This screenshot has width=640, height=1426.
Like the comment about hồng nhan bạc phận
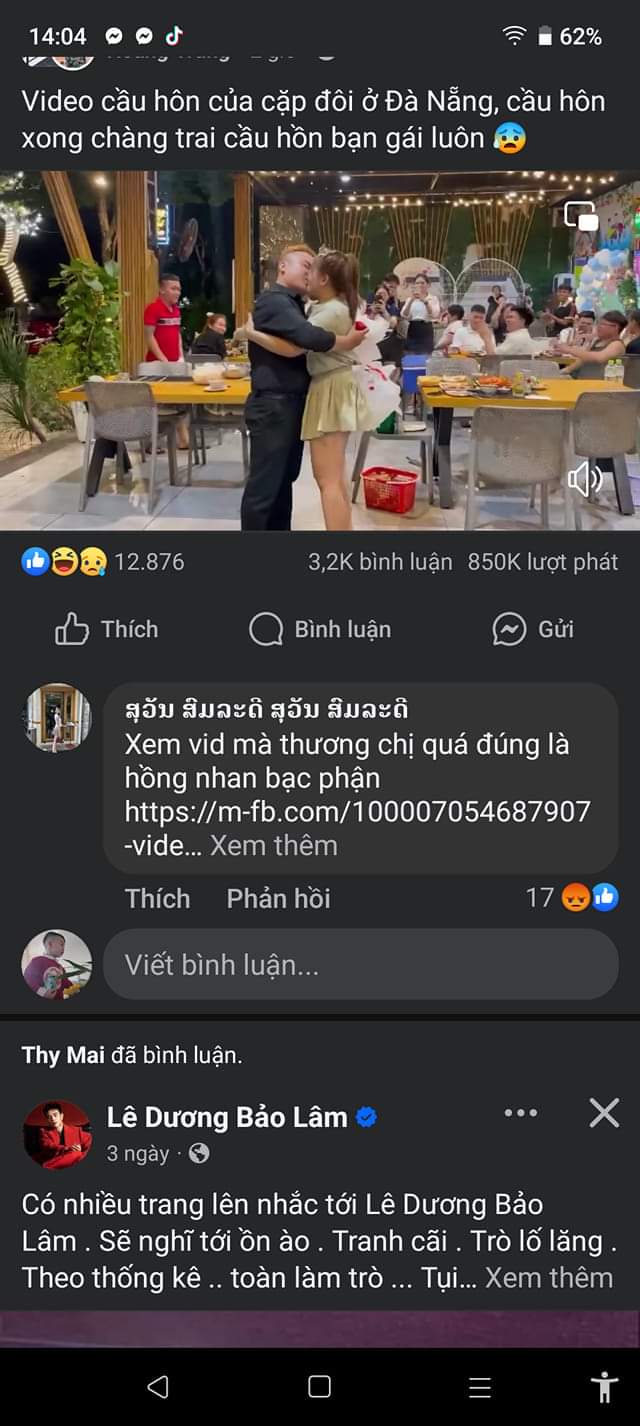point(157,898)
